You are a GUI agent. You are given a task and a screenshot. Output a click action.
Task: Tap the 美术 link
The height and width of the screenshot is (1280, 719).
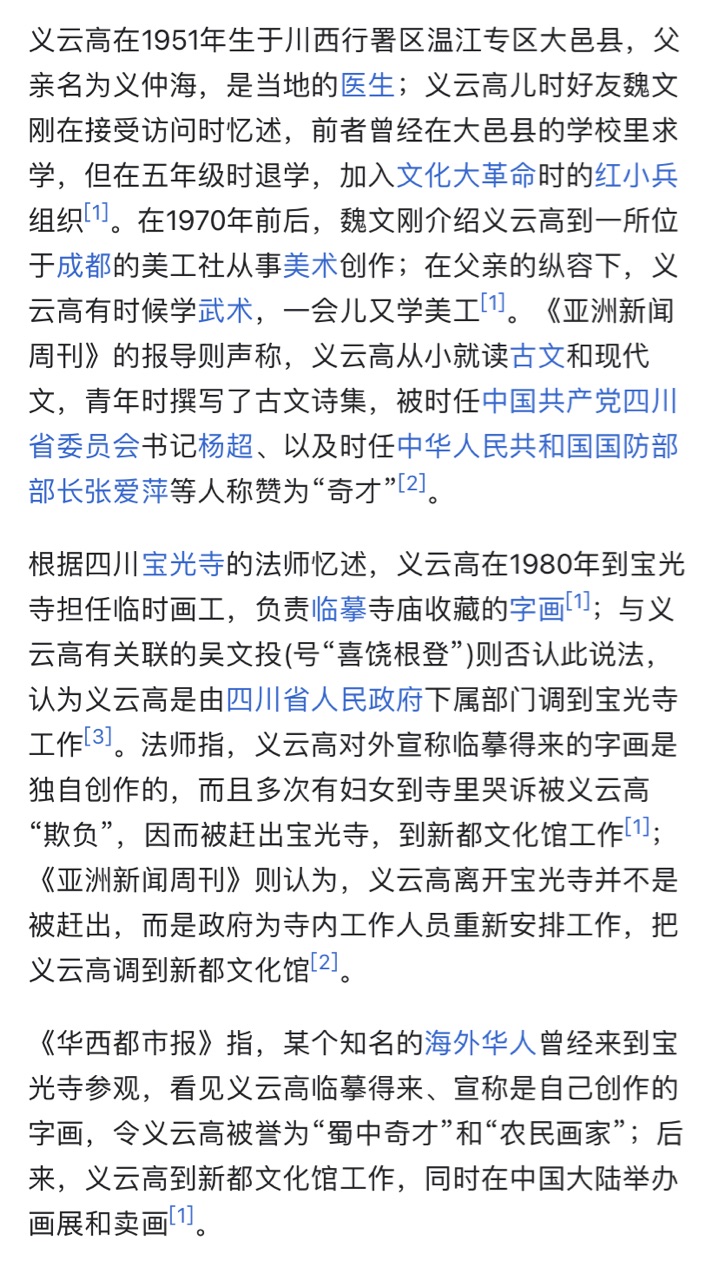click(311, 265)
